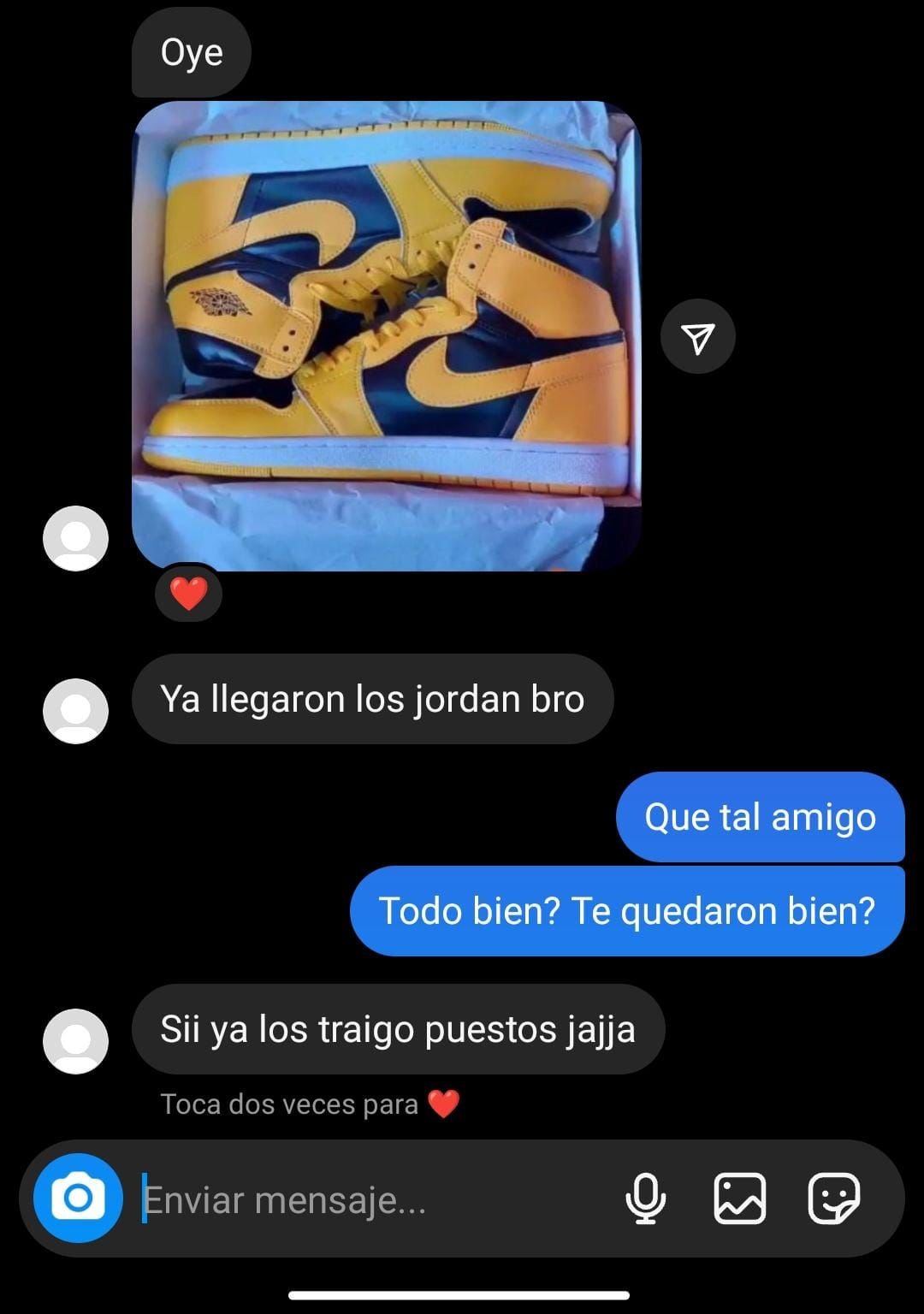Viewport: 924px width, 1314px height.
Task: Open the Jordan sneakers photo in the chat
Action: pos(386,335)
